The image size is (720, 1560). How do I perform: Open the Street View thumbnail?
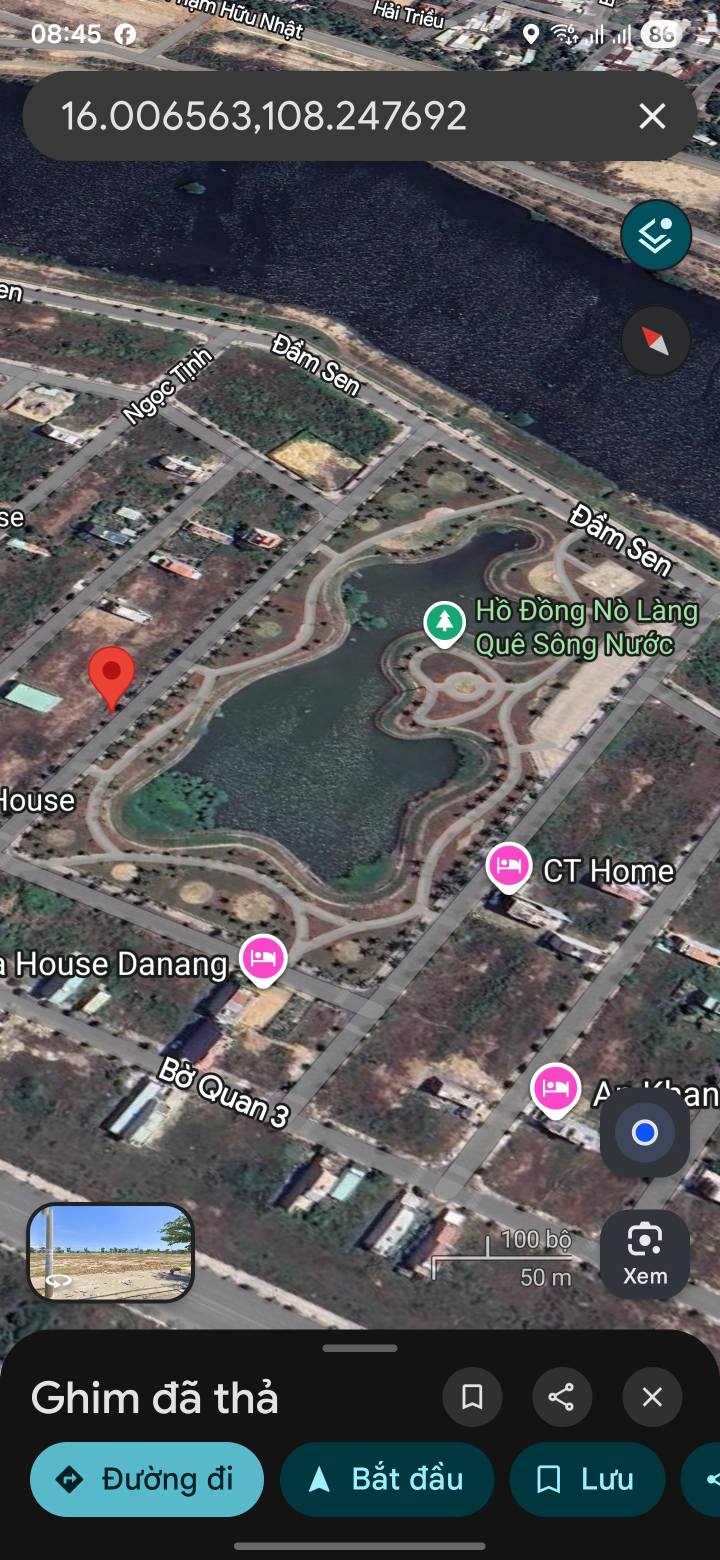point(110,1252)
